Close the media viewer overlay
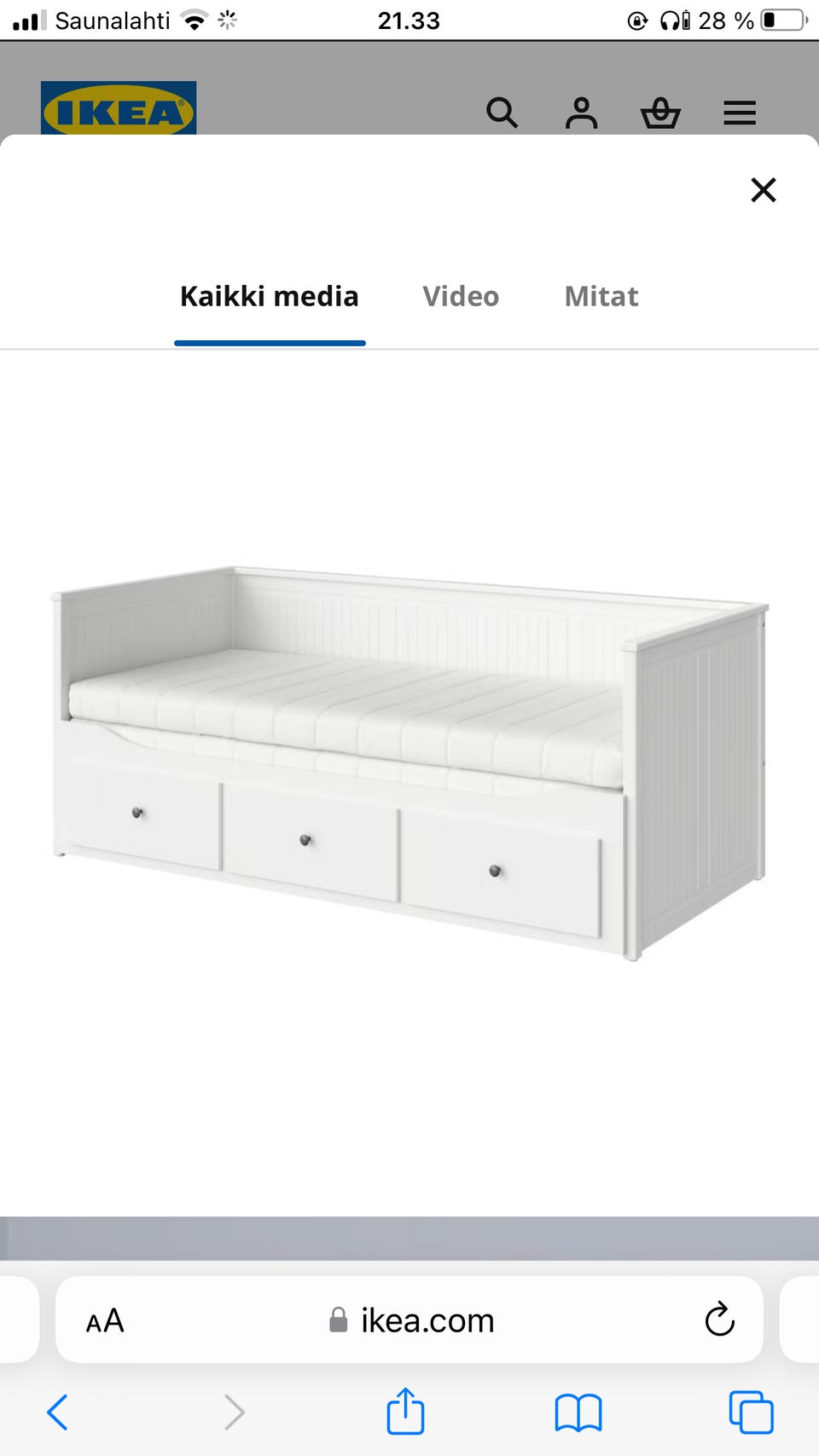 [x=763, y=189]
